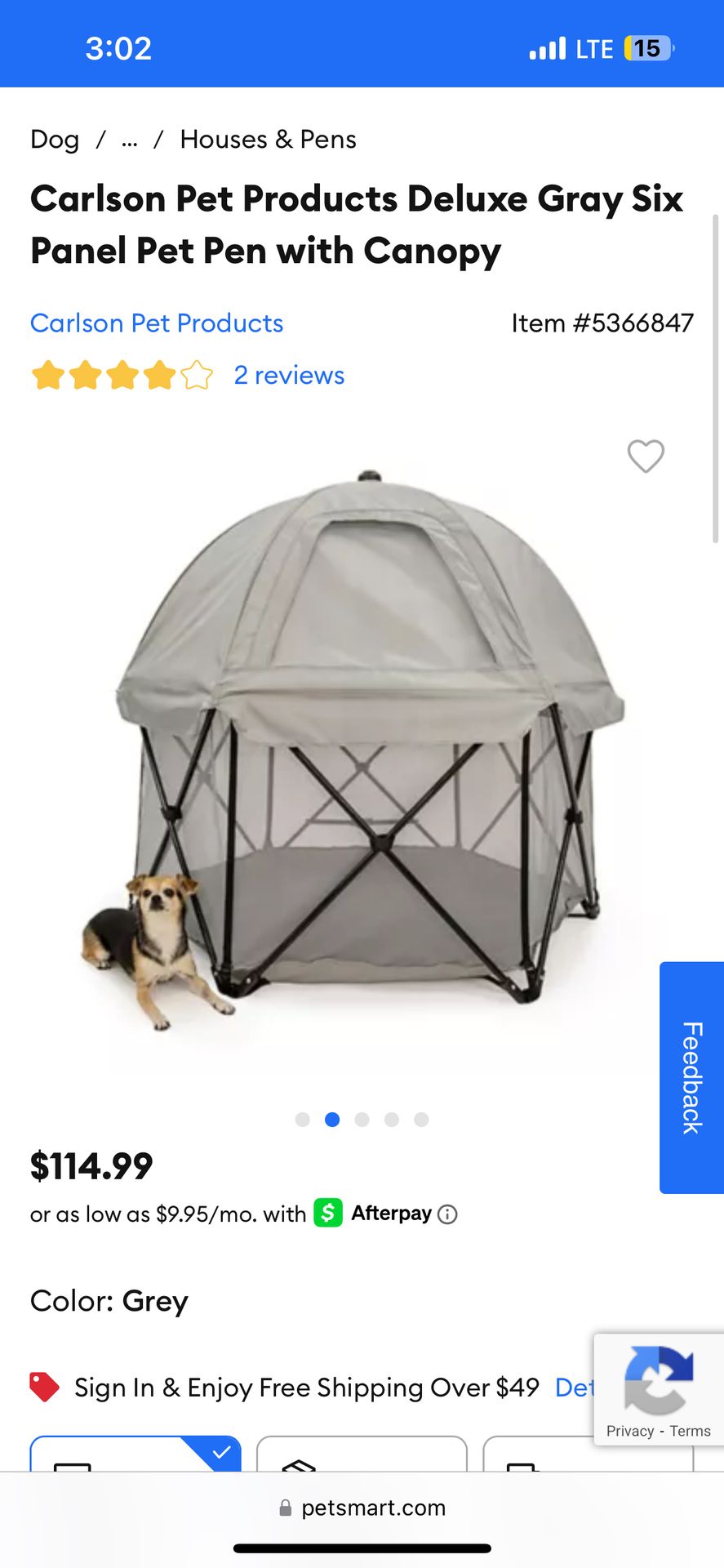724x1568 pixels.
Task: Open the Feedback side tab
Action: pos(691,1077)
